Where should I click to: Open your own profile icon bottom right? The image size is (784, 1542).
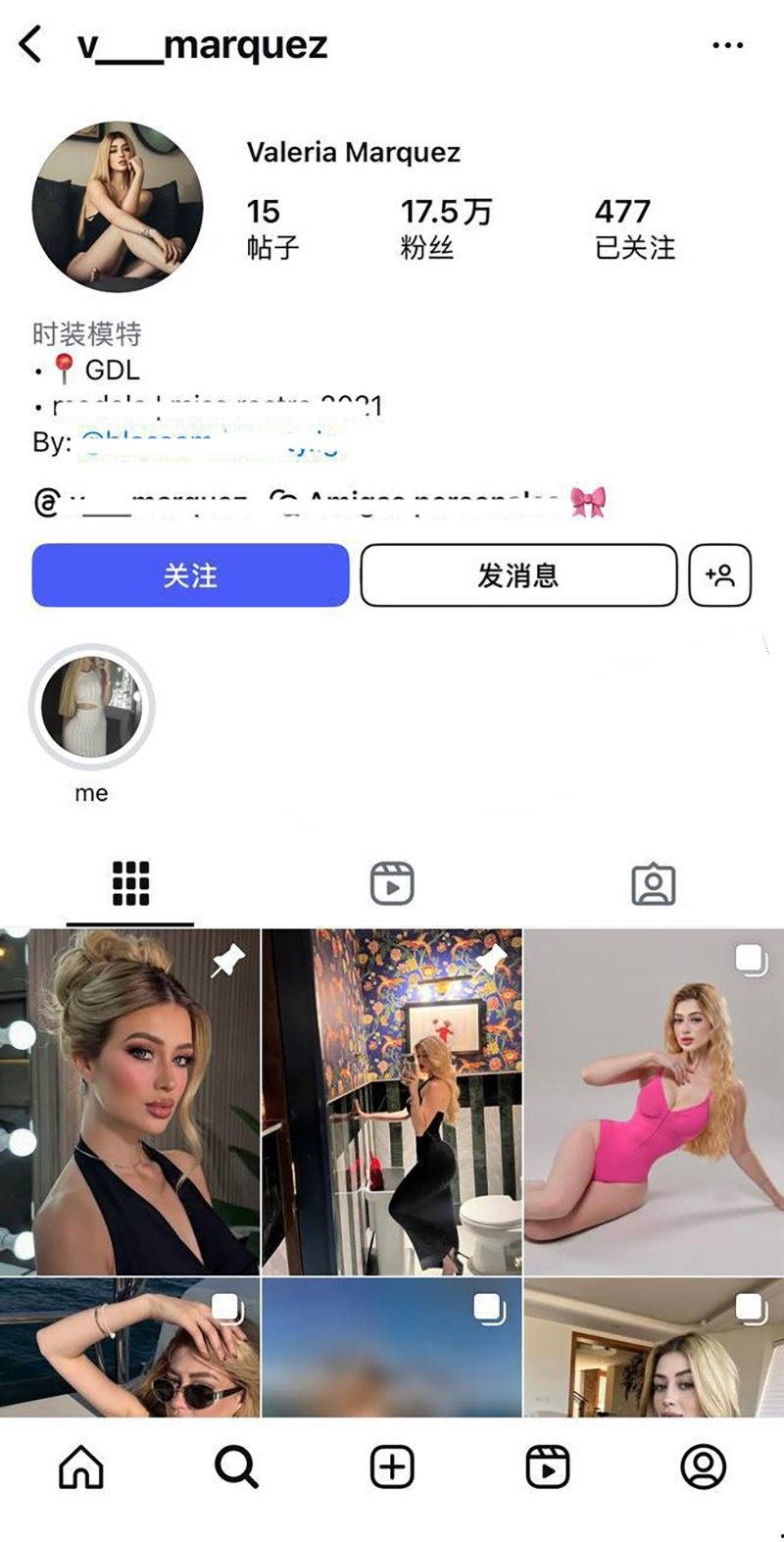702,1468
